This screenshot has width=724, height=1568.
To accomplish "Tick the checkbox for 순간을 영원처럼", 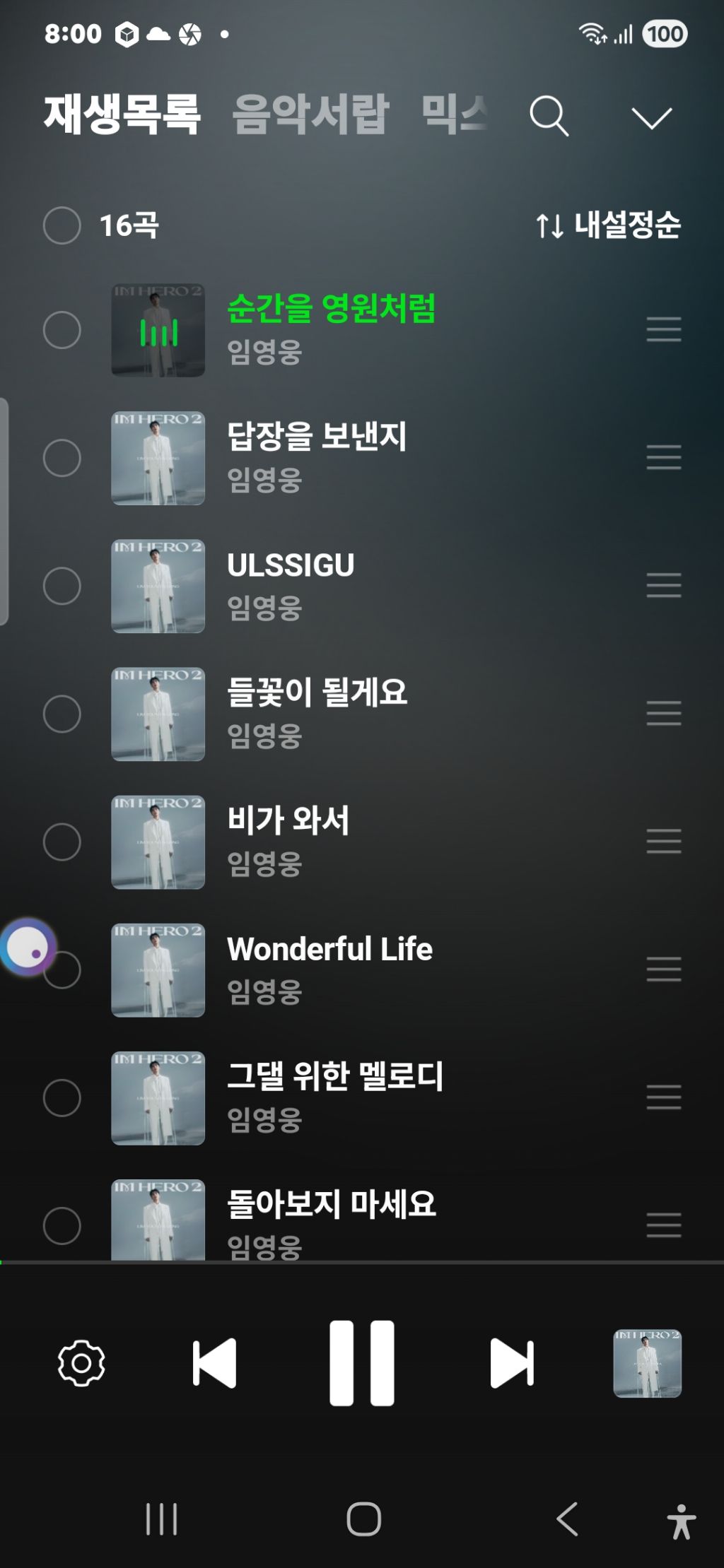I will pos(62,330).
